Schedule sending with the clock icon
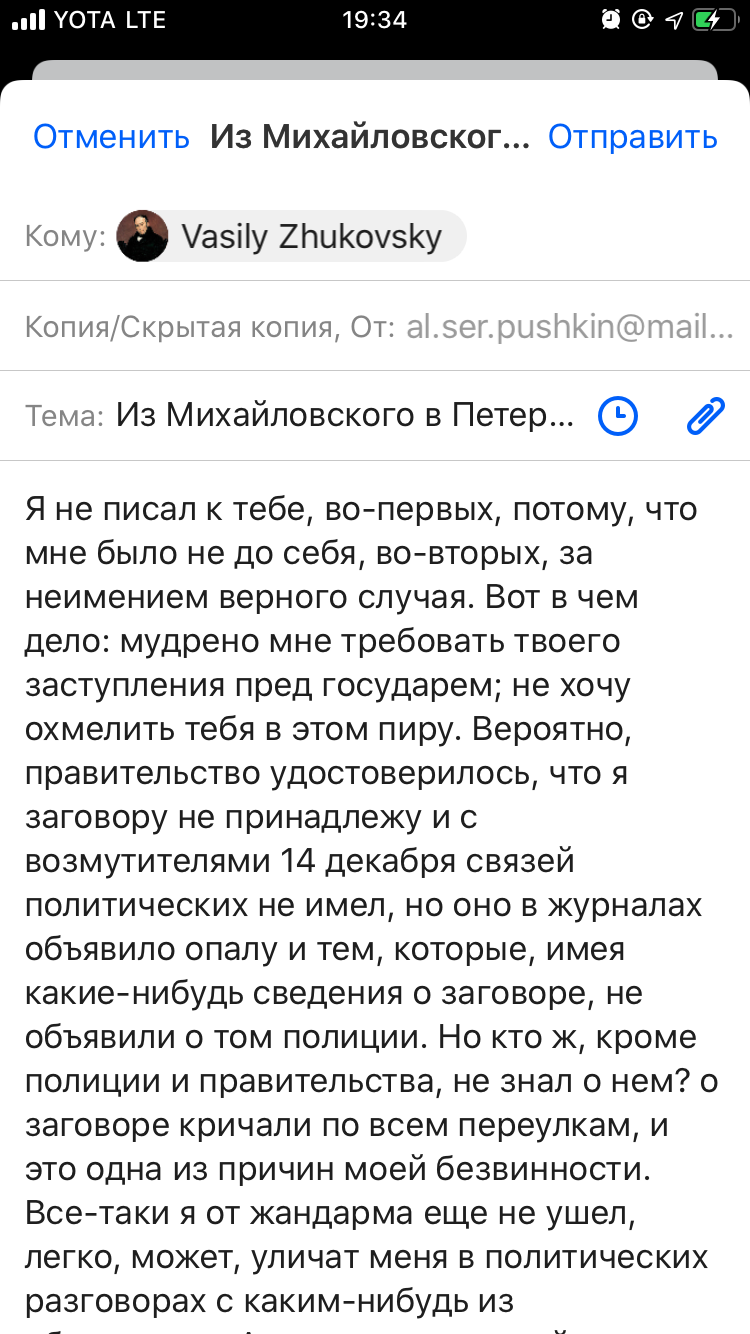750x1334 pixels. click(618, 416)
